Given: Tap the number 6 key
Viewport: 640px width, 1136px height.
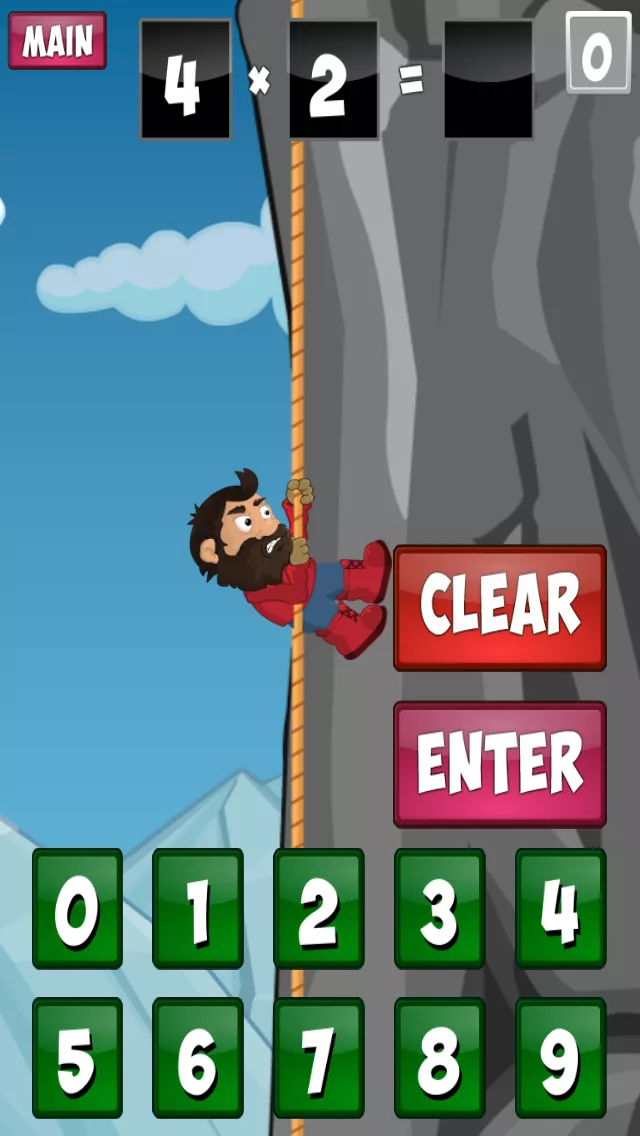Looking at the screenshot, I should (x=198, y=1057).
